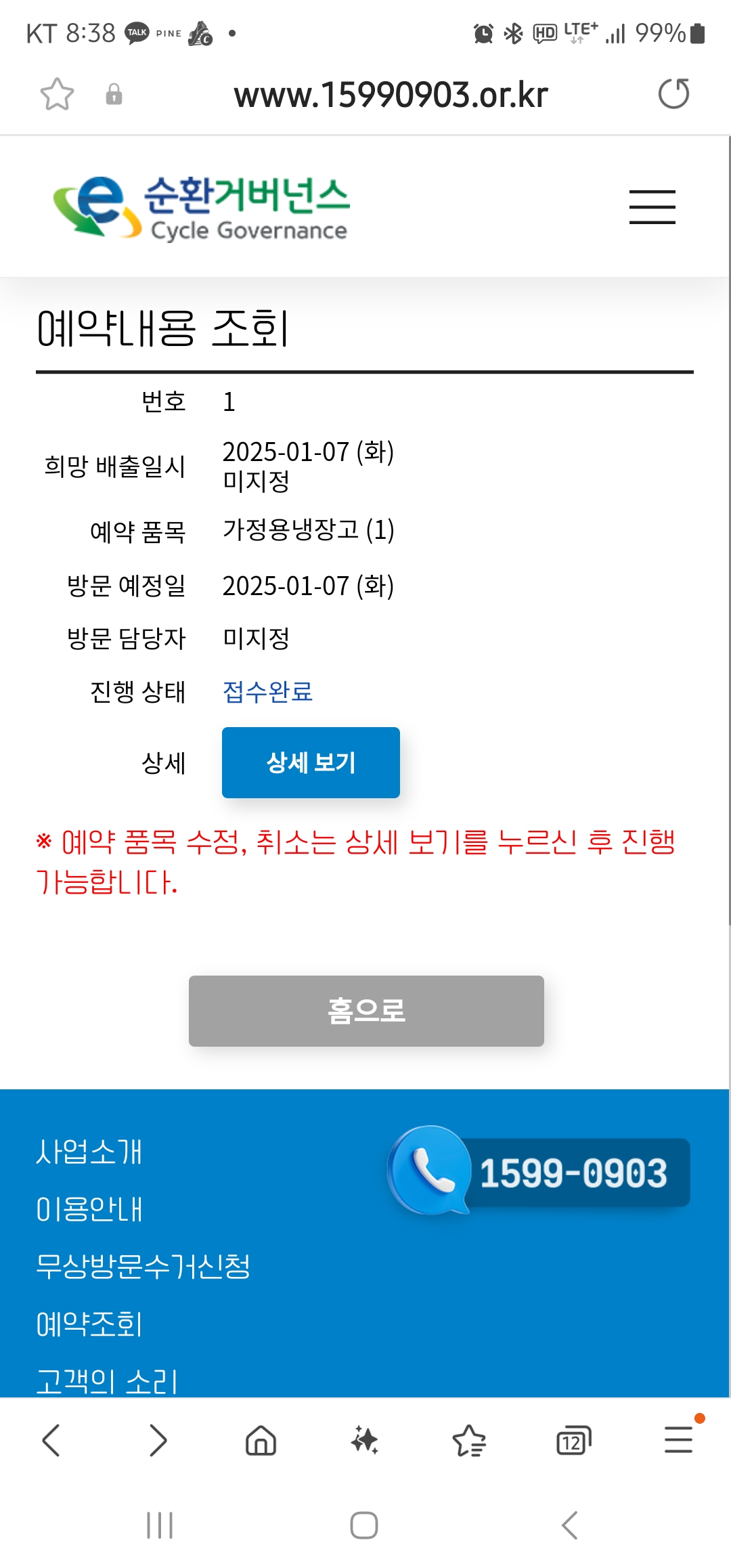Open the tab switcher showing 12
731x1568 pixels.
pyautogui.click(x=573, y=1440)
